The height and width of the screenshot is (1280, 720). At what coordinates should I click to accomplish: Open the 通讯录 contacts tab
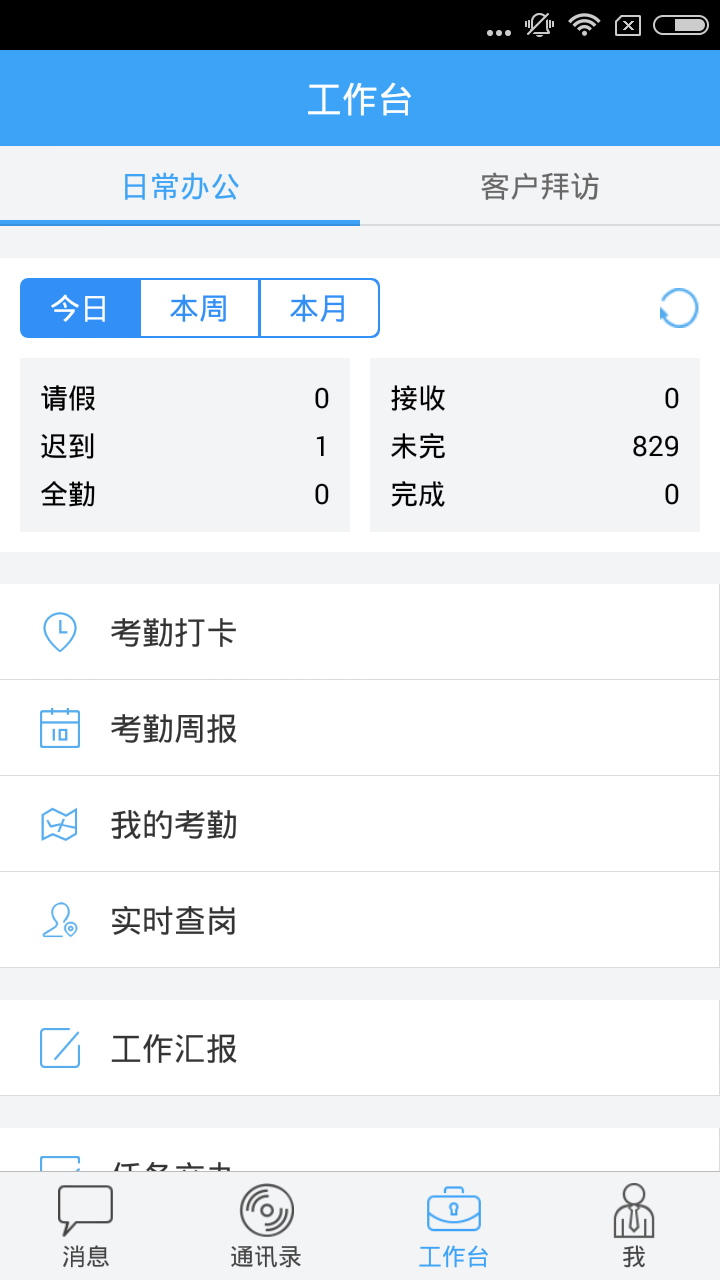(x=266, y=1226)
